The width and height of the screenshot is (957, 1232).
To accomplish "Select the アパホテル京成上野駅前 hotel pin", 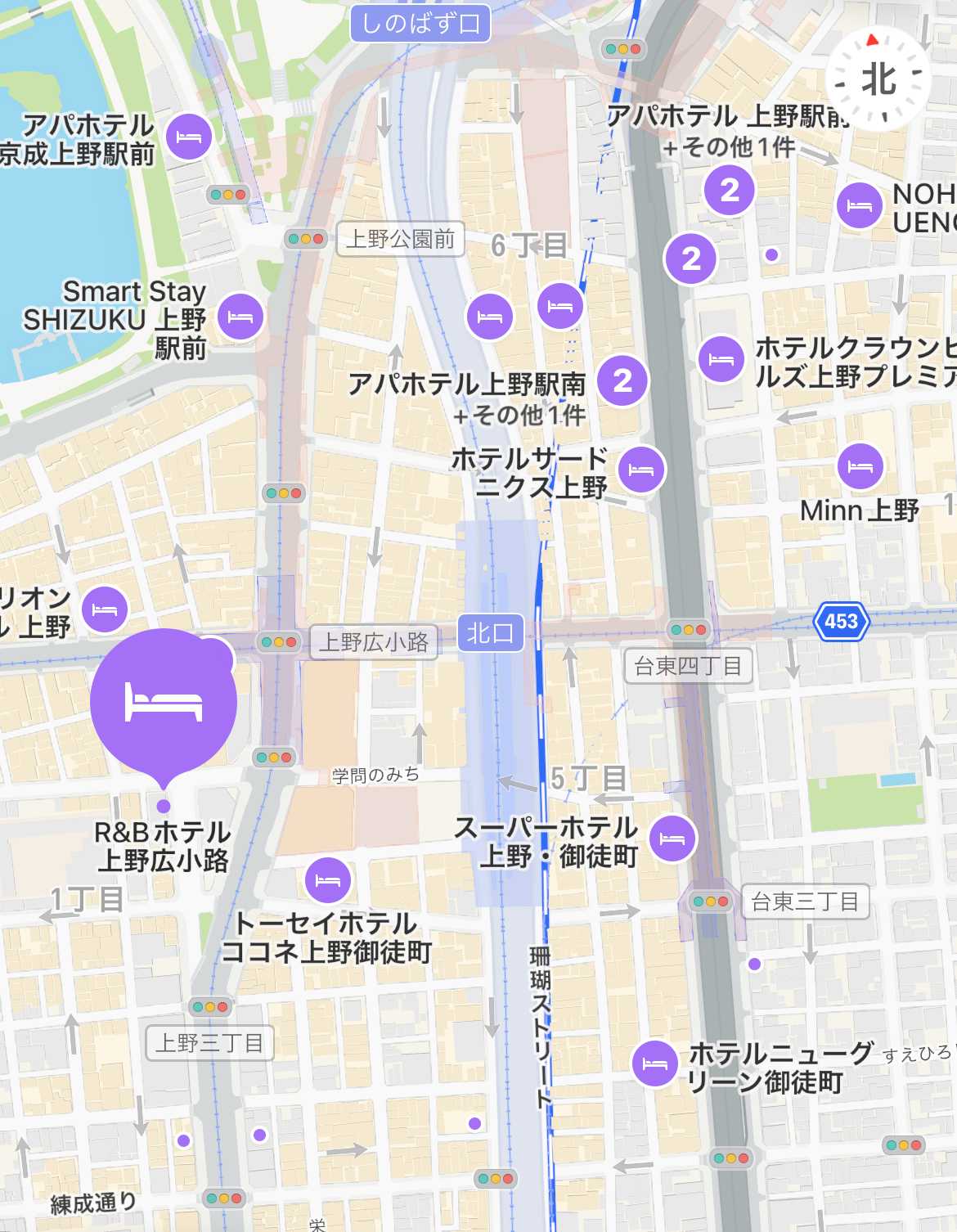I will [189, 137].
